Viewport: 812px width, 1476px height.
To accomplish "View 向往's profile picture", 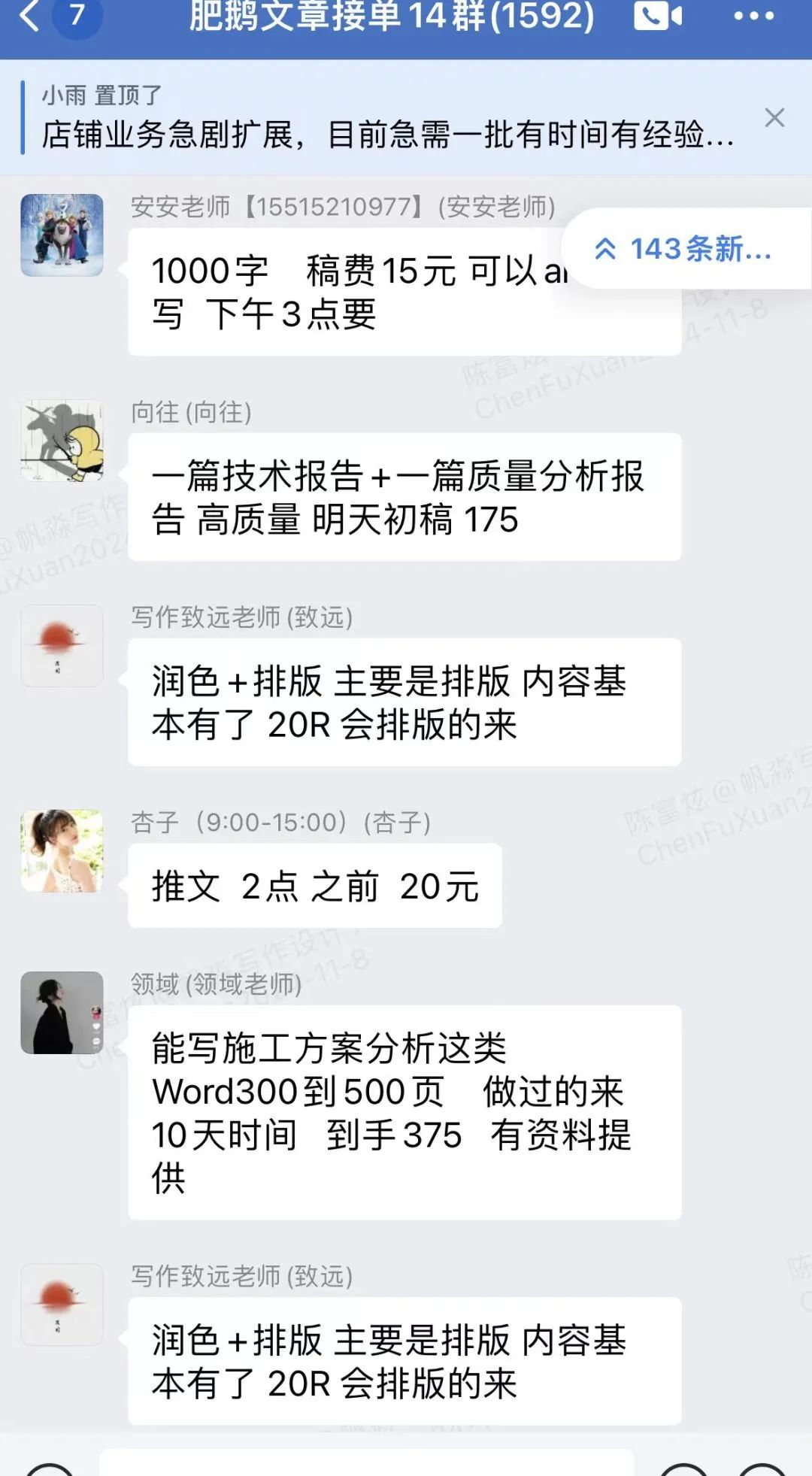I will (x=62, y=441).
